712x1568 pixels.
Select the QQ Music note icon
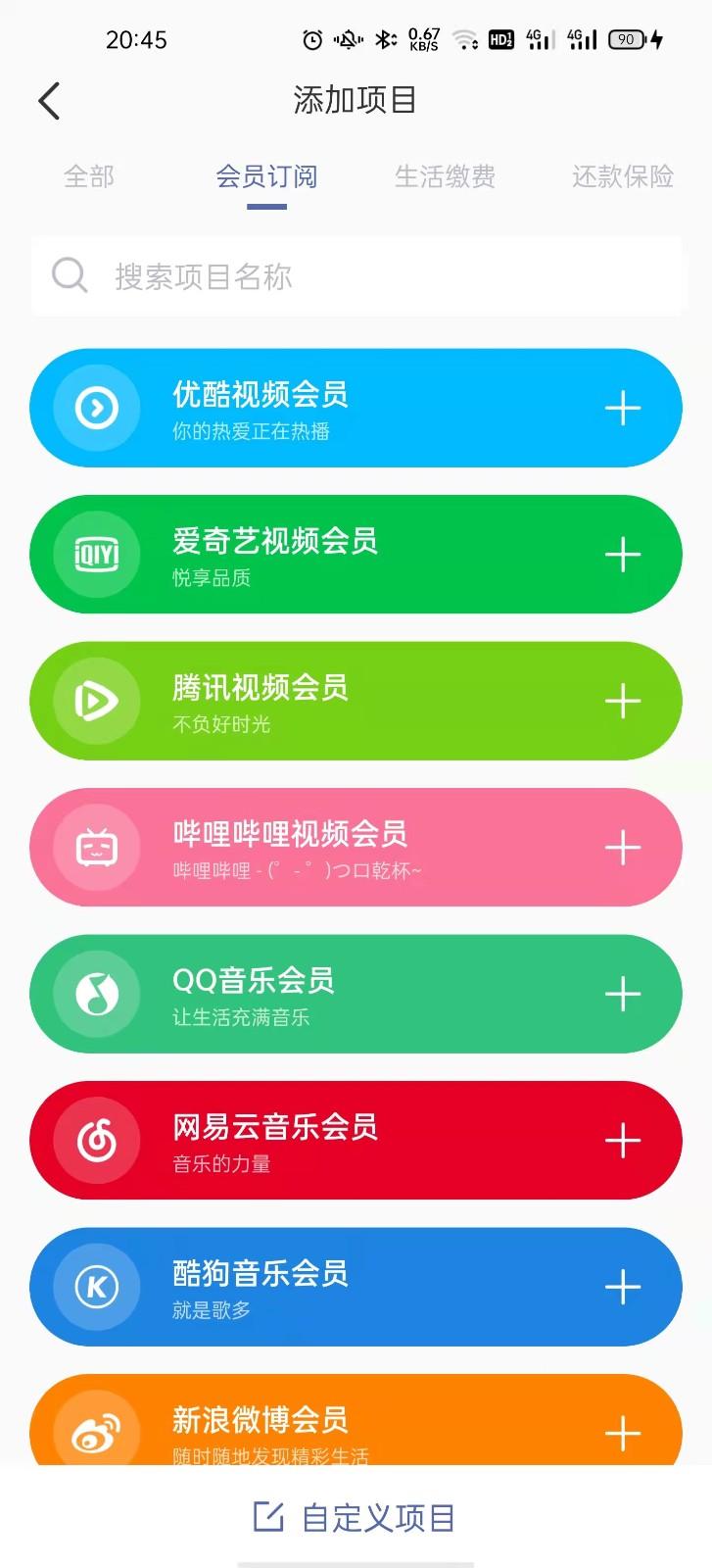click(x=93, y=994)
